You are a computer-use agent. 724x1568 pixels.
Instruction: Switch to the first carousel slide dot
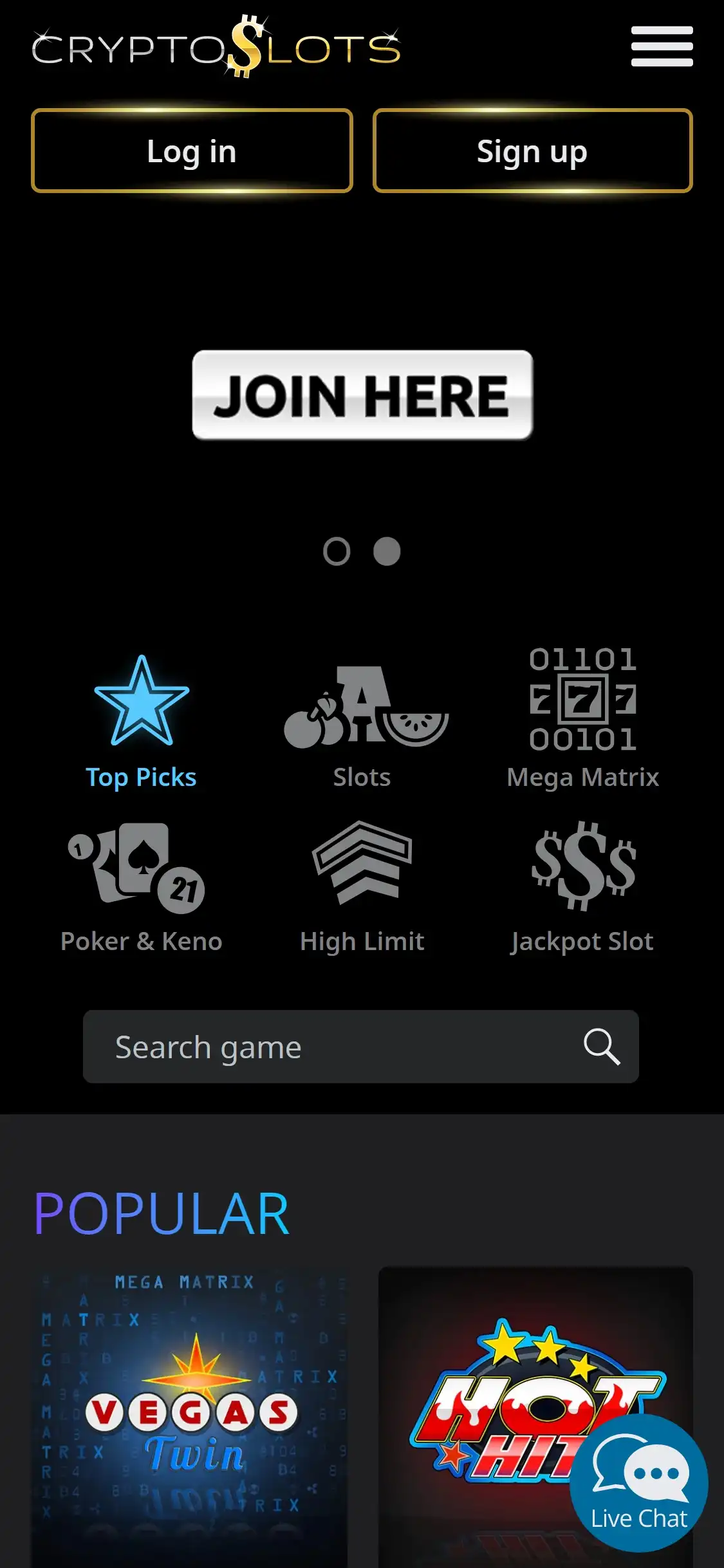(x=337, y=551)
